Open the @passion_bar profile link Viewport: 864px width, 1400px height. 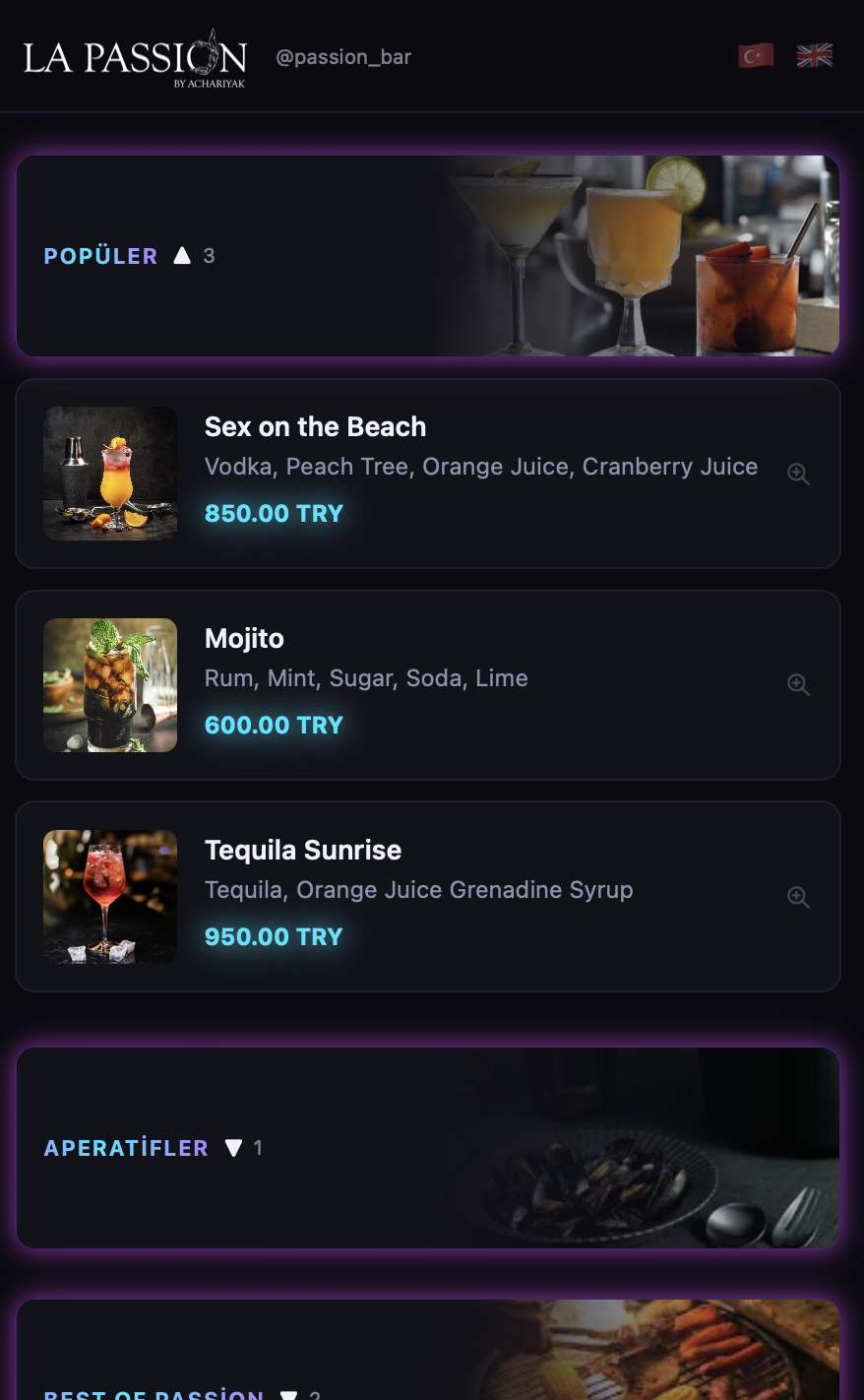[x=343, y=57]
